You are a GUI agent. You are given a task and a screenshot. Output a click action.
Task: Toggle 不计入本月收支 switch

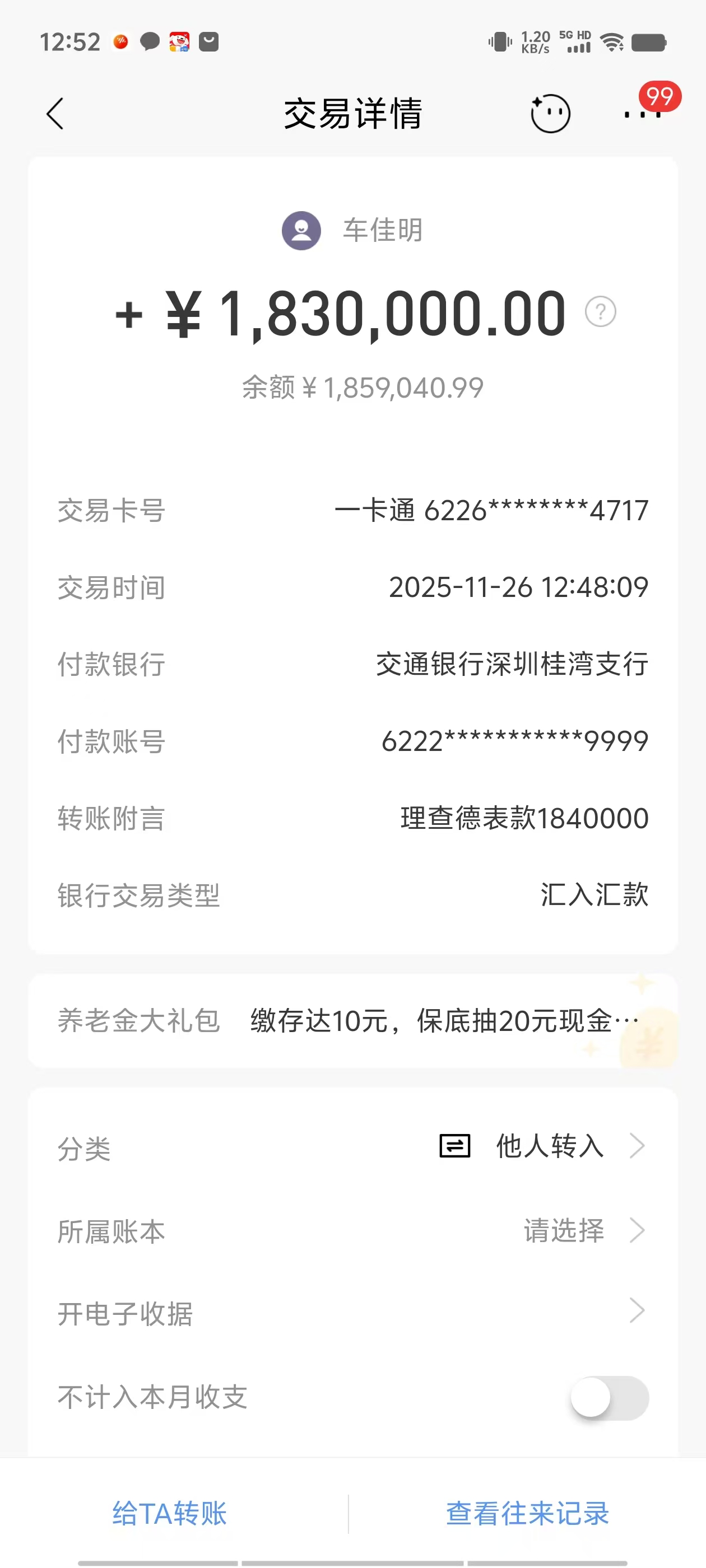pyautogui.click(x=609, y=1397)
